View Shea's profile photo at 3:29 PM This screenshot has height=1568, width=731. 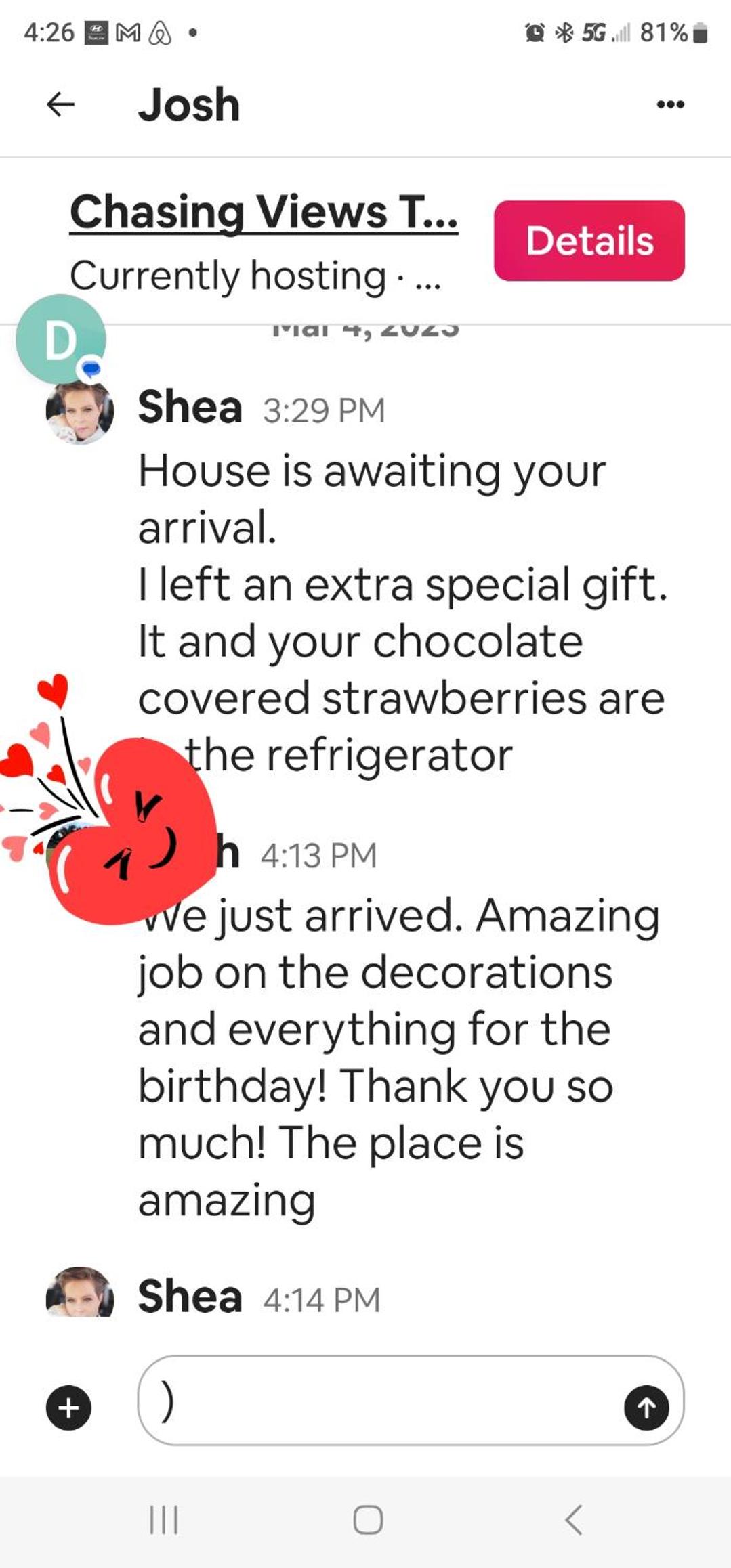80,412
